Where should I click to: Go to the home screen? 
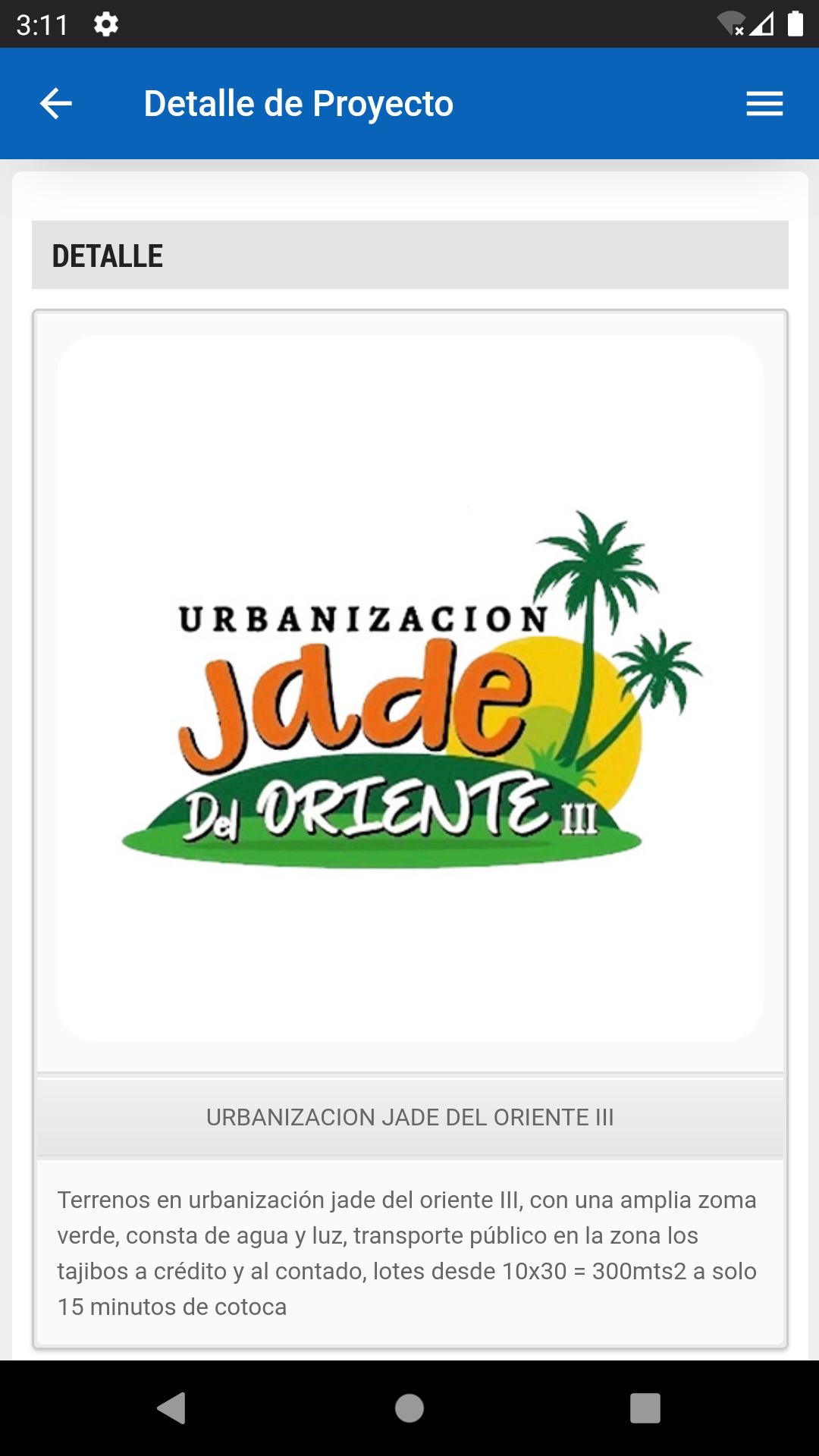(409, 1408)
